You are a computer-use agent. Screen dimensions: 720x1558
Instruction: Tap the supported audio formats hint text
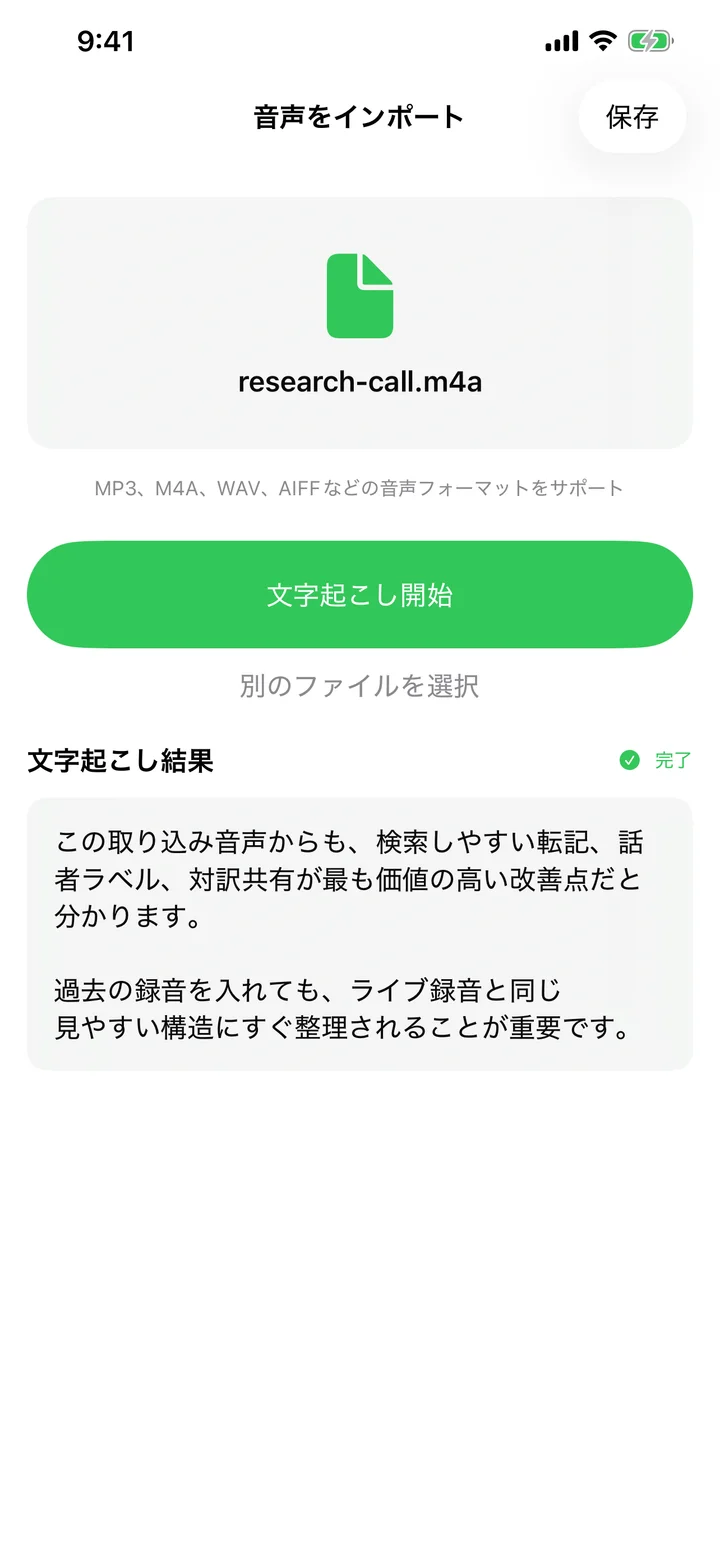(x=359, y=488)
